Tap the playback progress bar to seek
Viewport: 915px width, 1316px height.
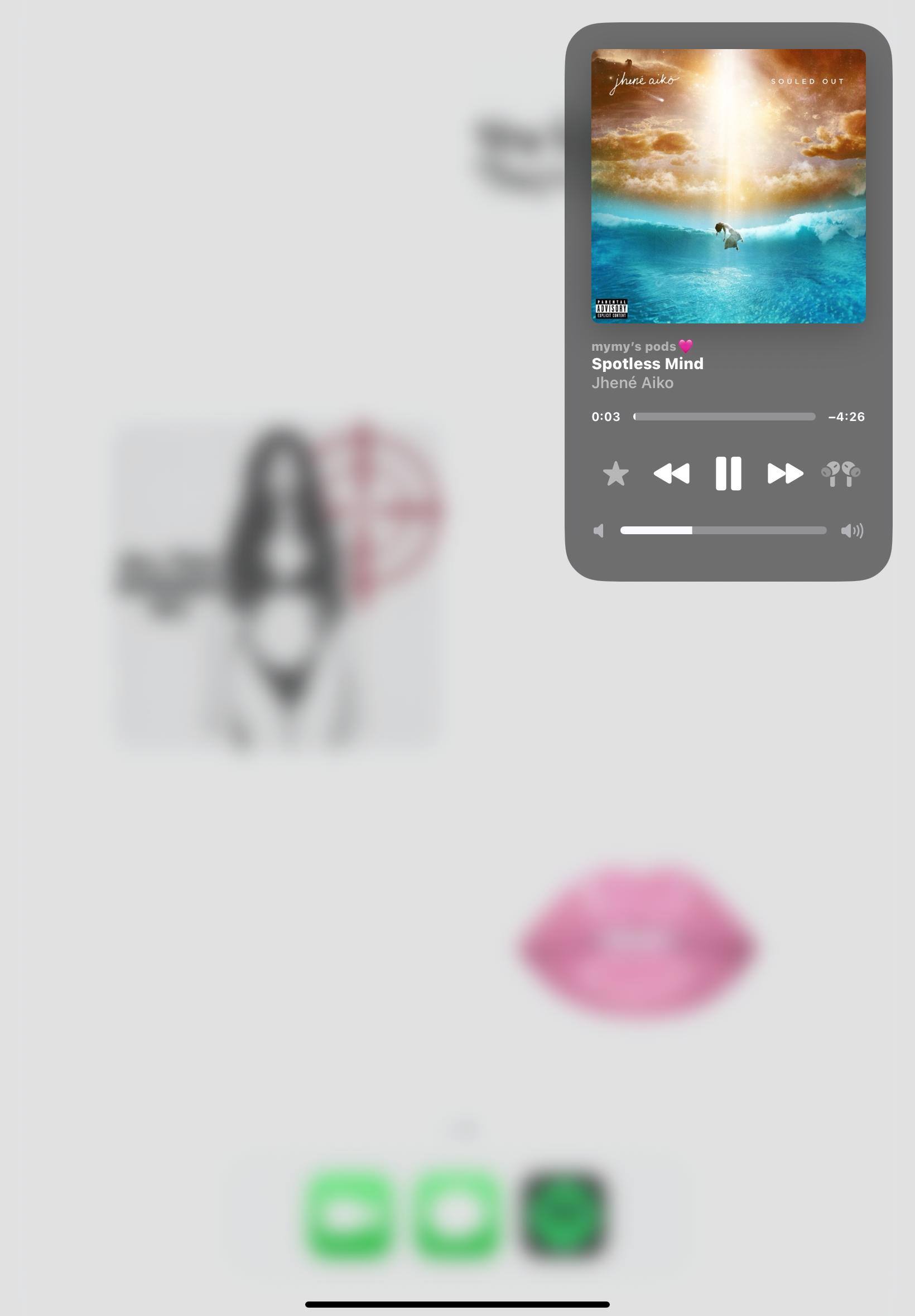coord(724,417)
